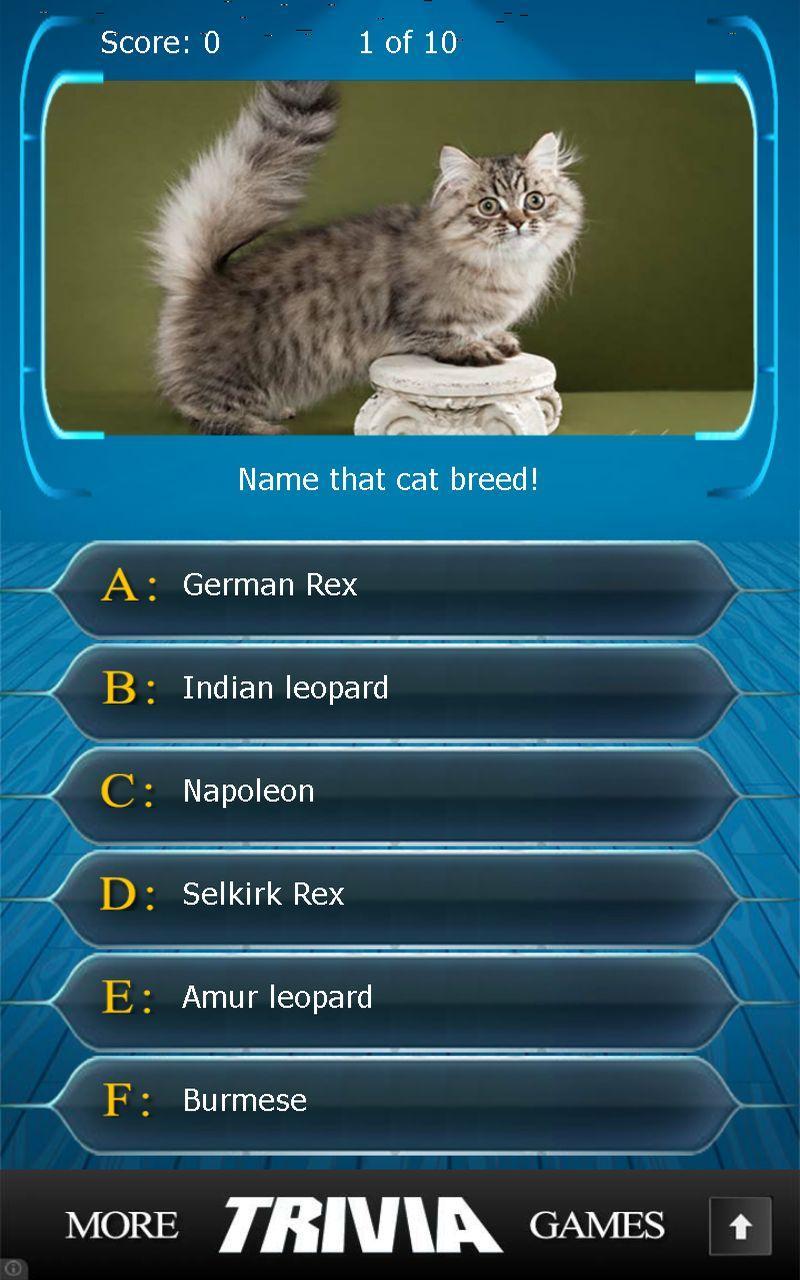Image resolution: width=800 pixels, height=1280 pixels.
Task: Select answer A: German Rex
Action: [x=400, y=585]
